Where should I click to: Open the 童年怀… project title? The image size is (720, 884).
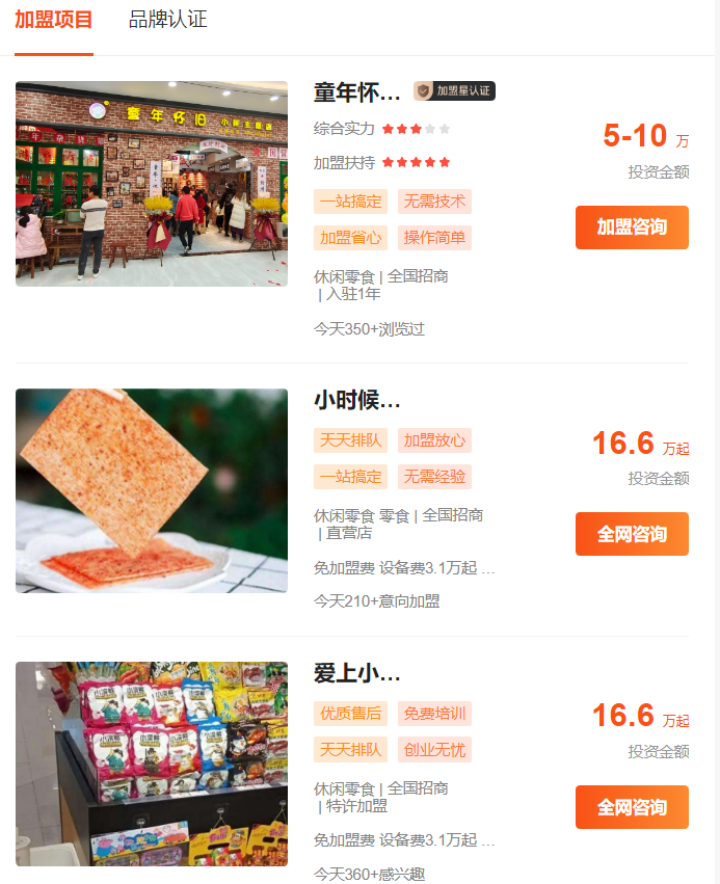[x=357, y=93]
